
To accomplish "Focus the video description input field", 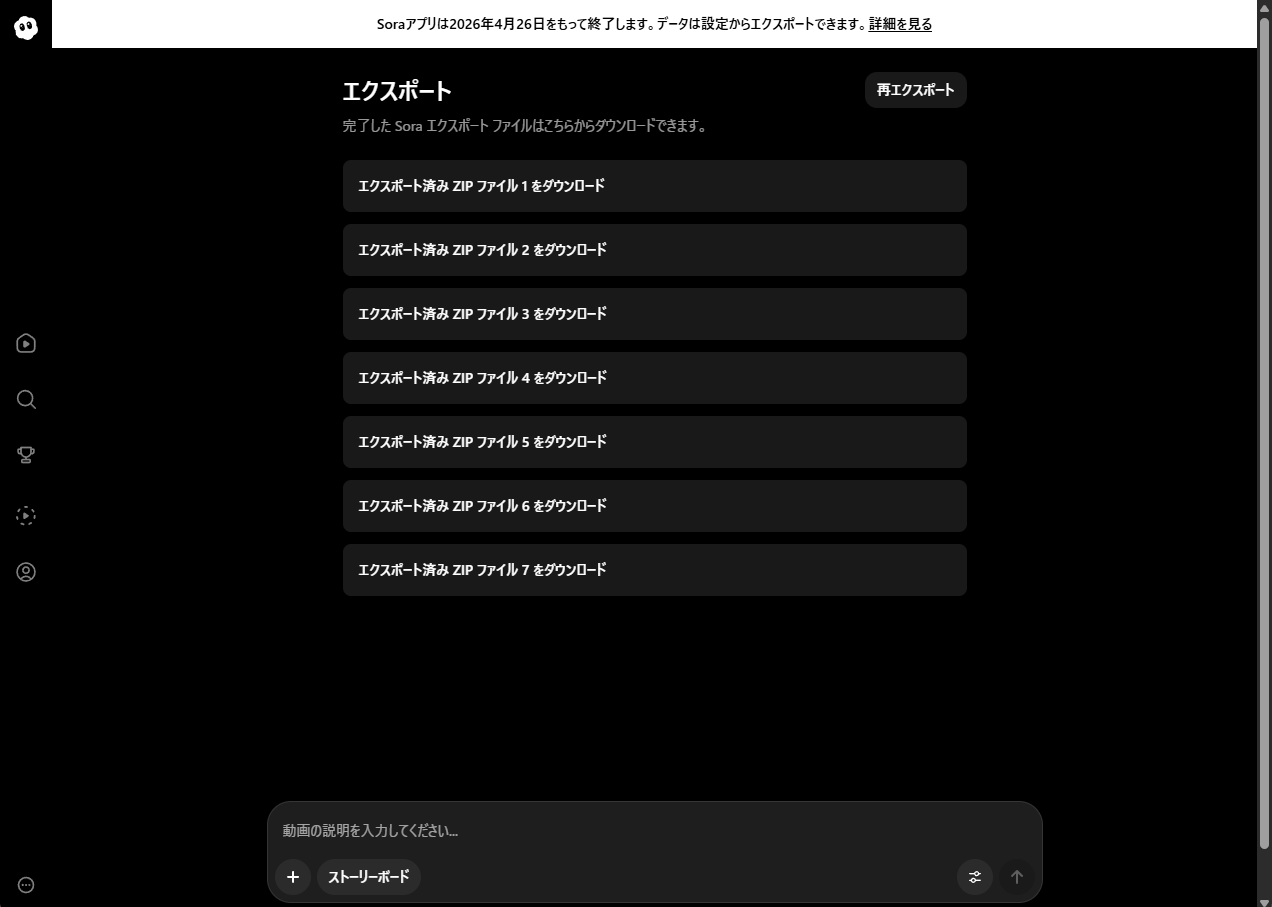I will pos(654,831).
